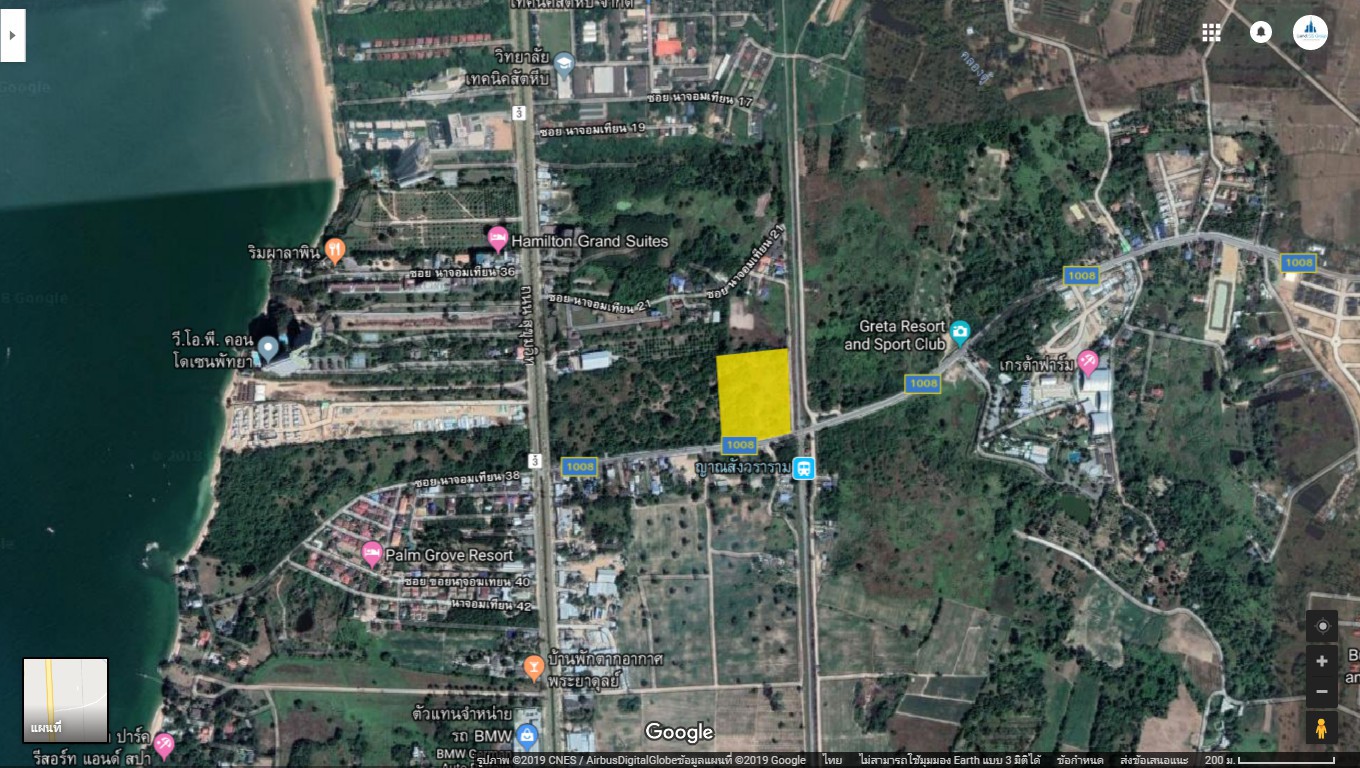Zoom in with the plus button
This screenshot has width=1360, height=768.
pyautogui.click(x=1321, y=661)
